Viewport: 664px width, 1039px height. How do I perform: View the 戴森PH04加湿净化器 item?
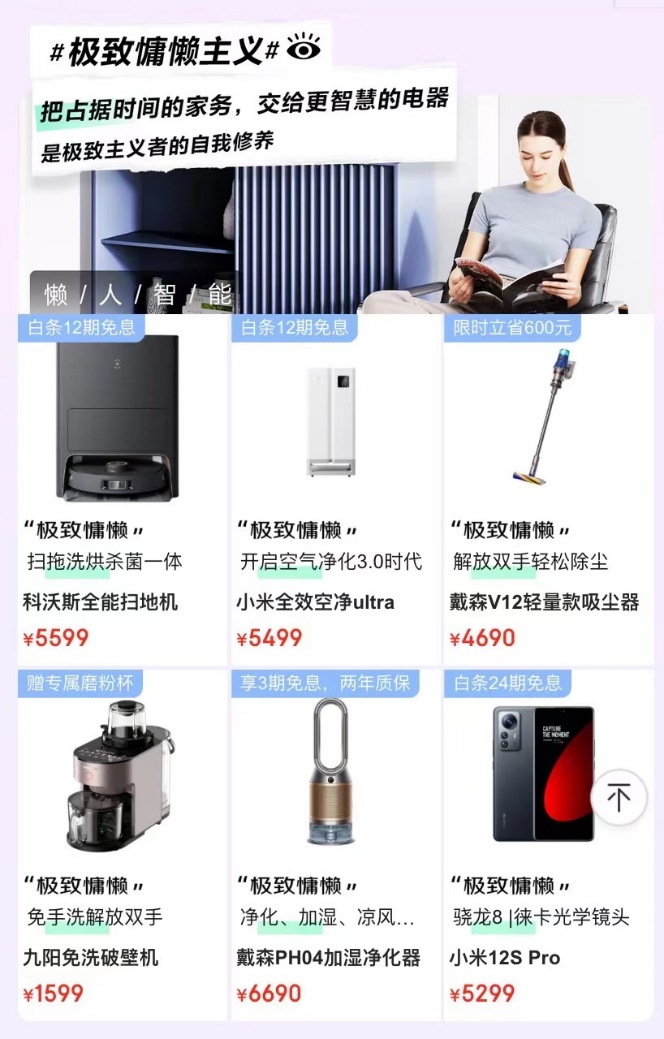[335, 845]
